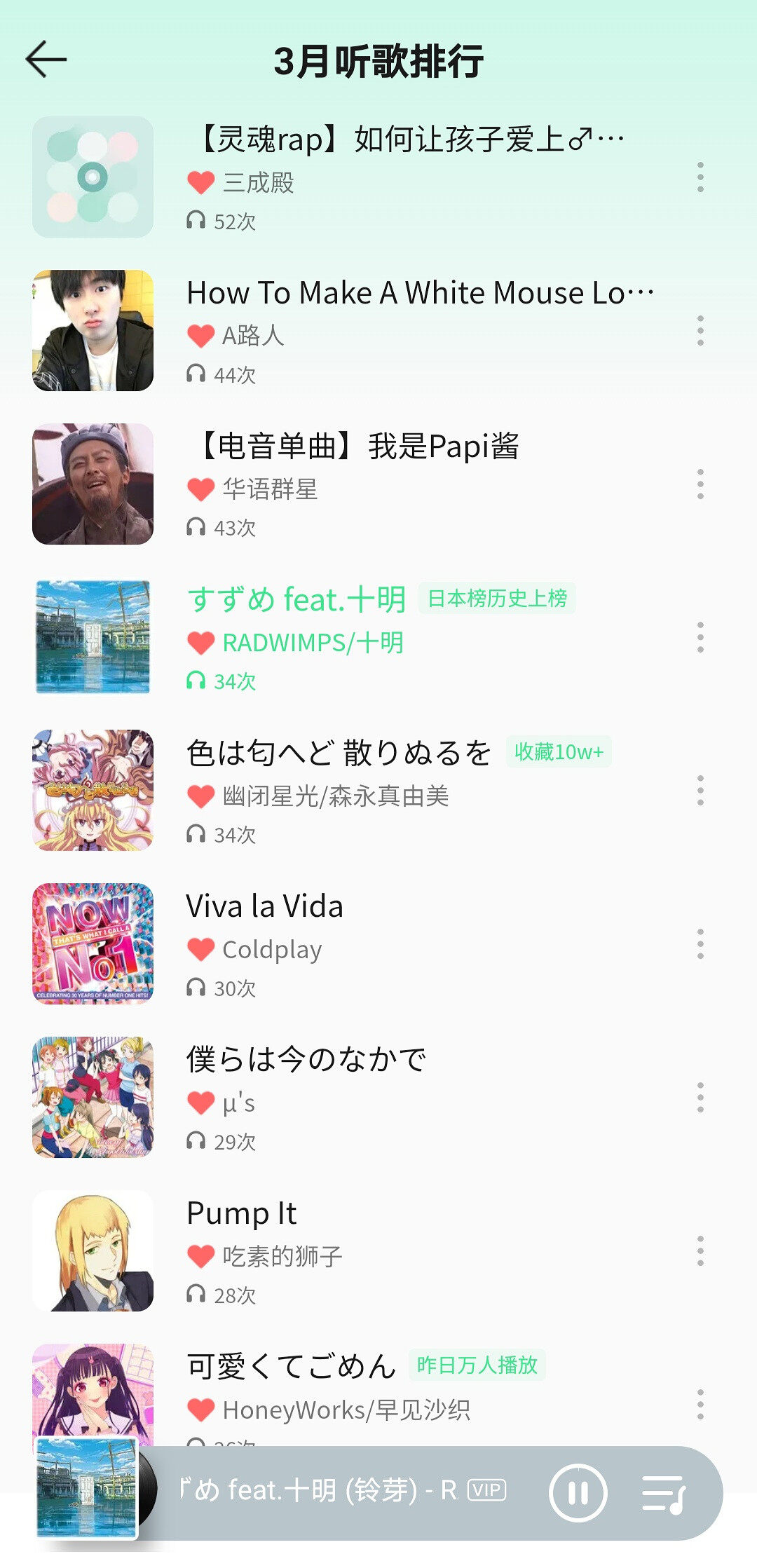
Task: Play 色は匂へど 散りぬるを
Action: (x=338, y=754)
